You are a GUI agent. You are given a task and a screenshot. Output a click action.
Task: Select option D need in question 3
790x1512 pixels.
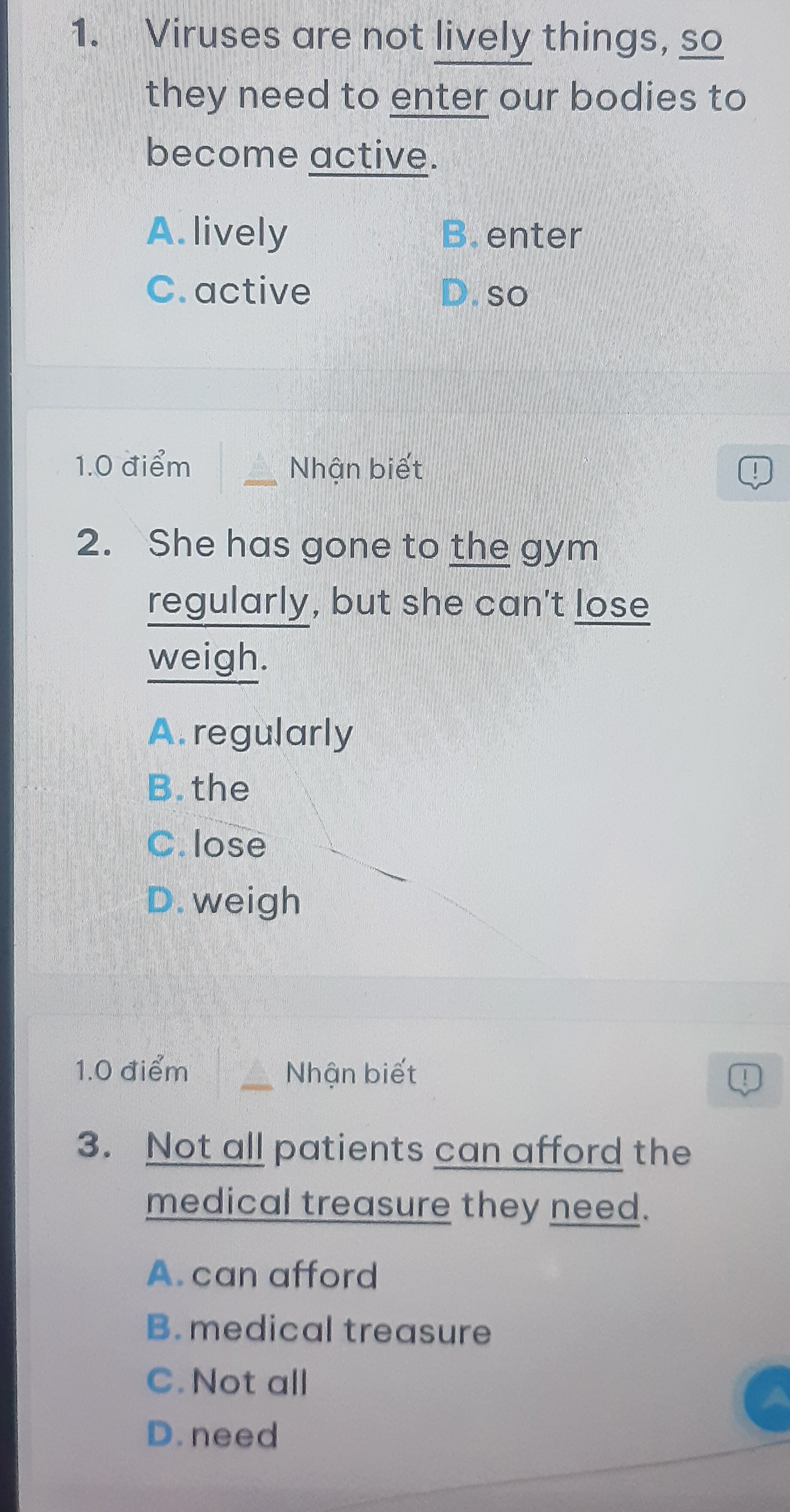pyautogui.click(x=212, y=1435)
